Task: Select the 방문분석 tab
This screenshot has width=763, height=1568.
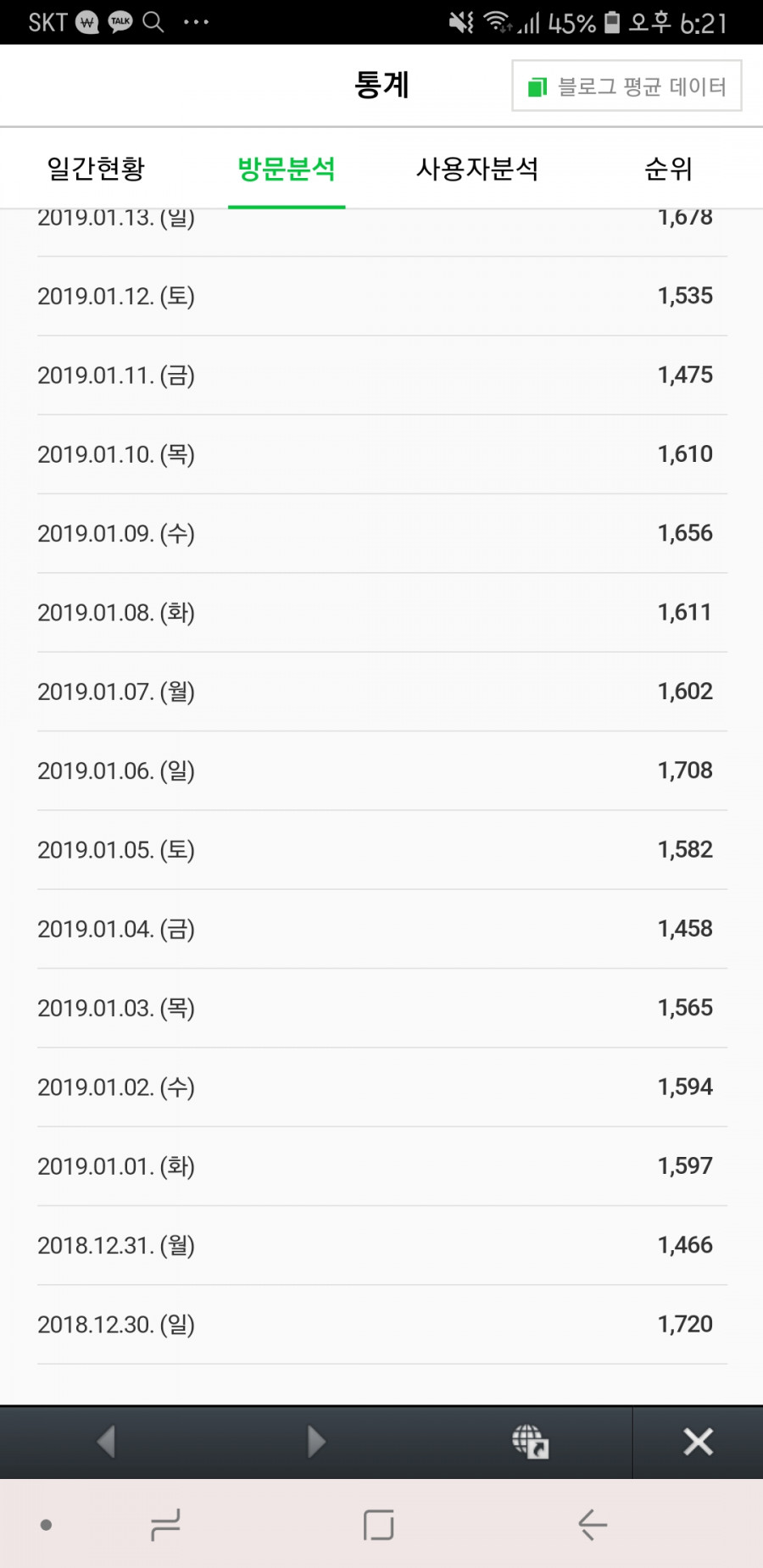Action: [287, 169]
